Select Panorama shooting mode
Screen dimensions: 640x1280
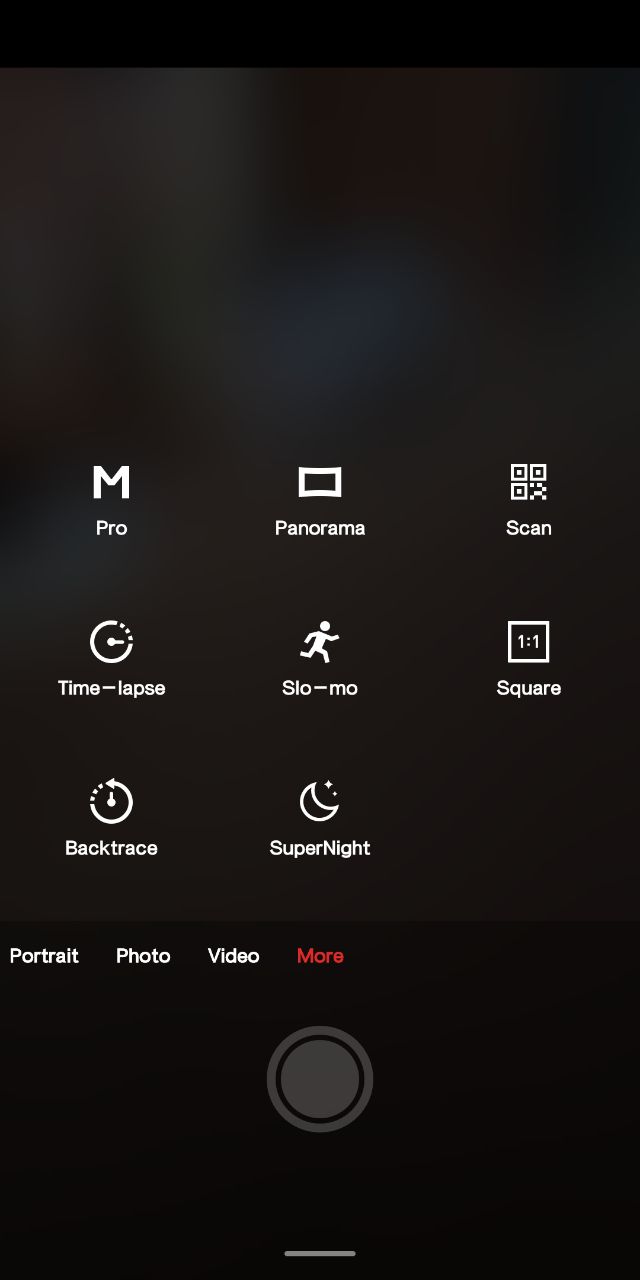click(x=320, y=501)
